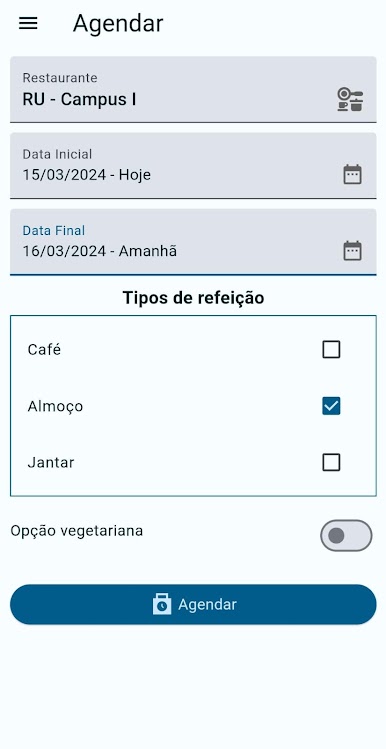Check the Café meal checkbox
The image size is (386, 749).
[331, 350]
